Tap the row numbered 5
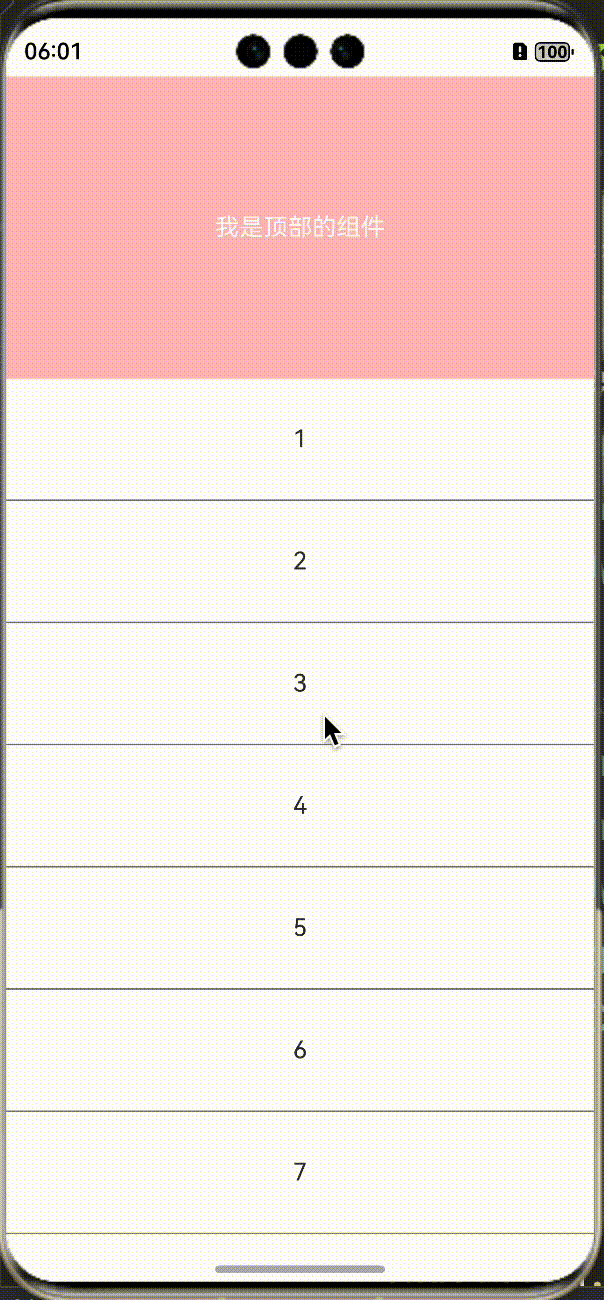 pyautogui.click(x=300, y=927)
